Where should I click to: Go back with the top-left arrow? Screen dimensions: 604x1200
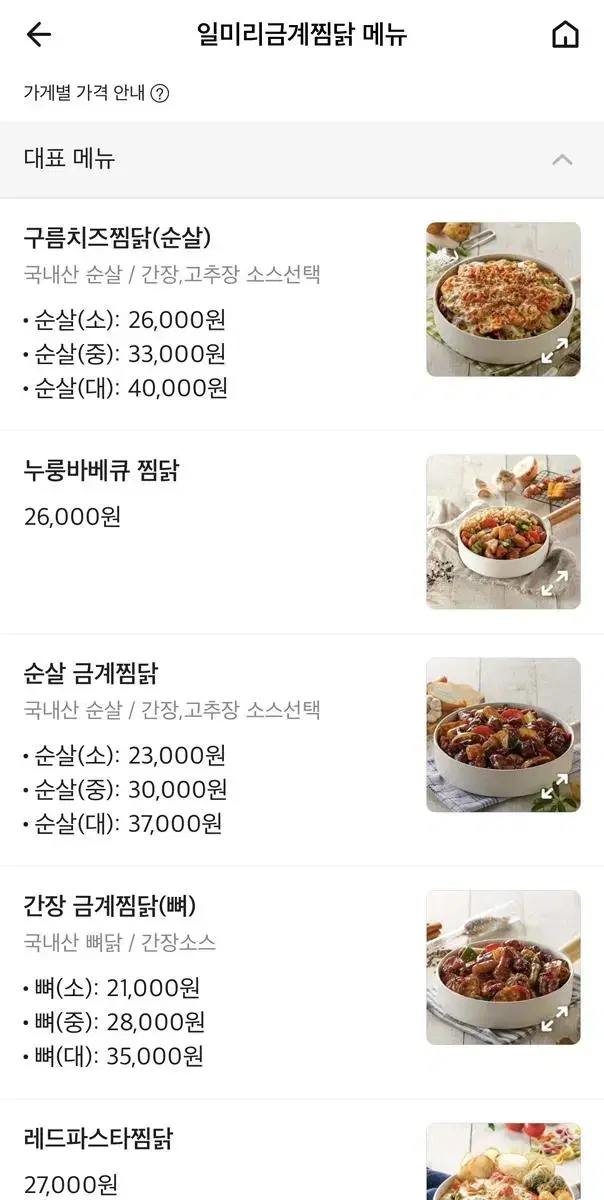pos(38,35)
